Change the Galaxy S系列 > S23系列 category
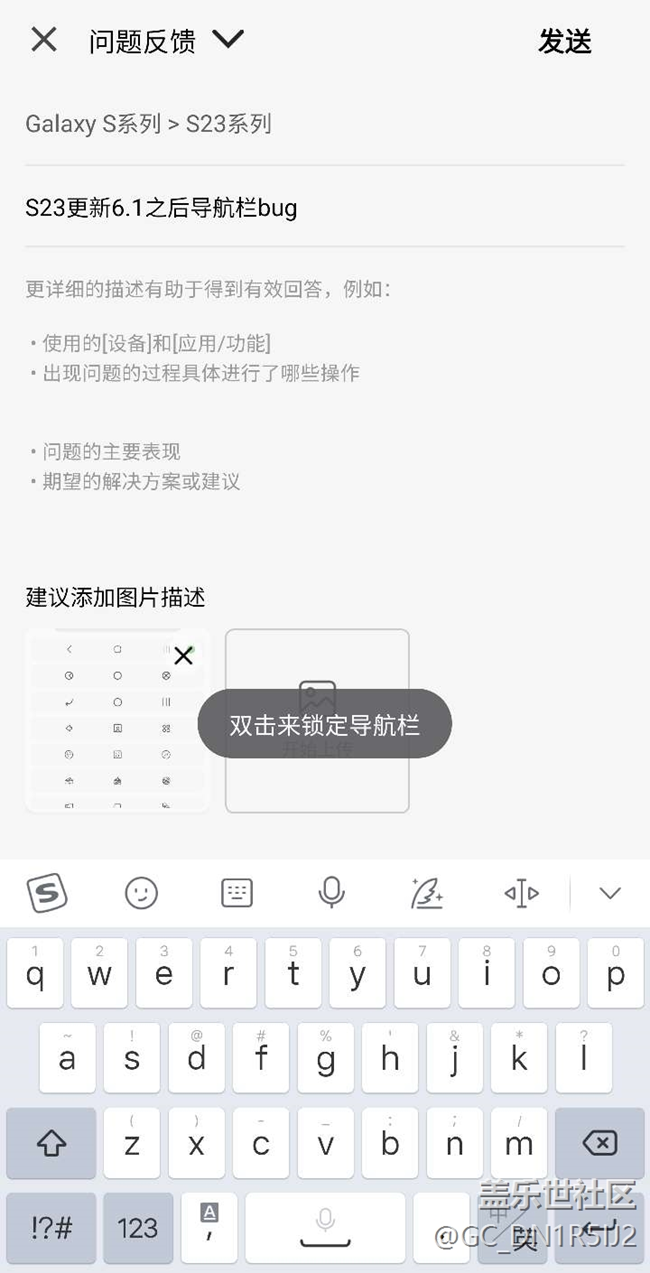This screenshot has height=1273, width=650. (x=148, y=124)
